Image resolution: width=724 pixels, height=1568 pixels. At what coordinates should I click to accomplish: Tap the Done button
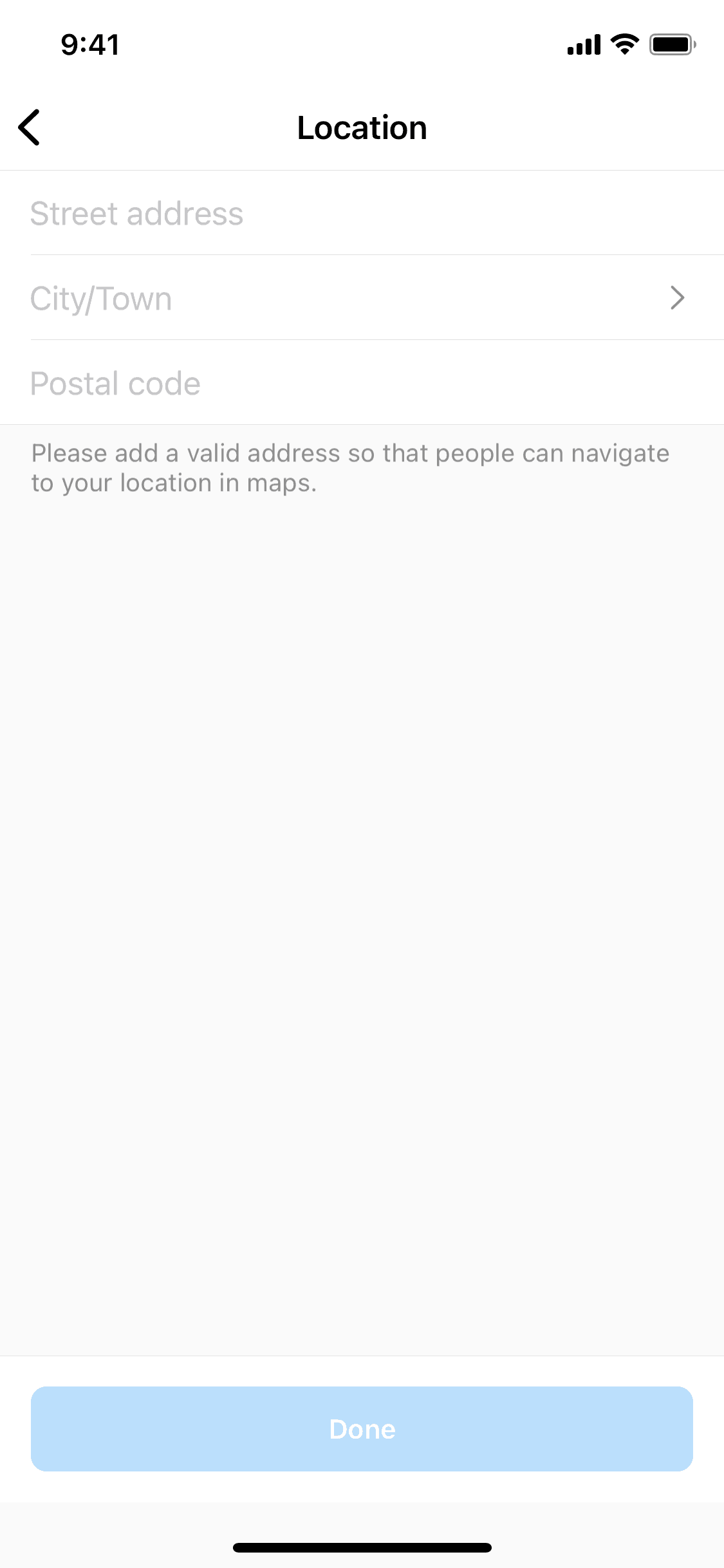(362, 1429)
